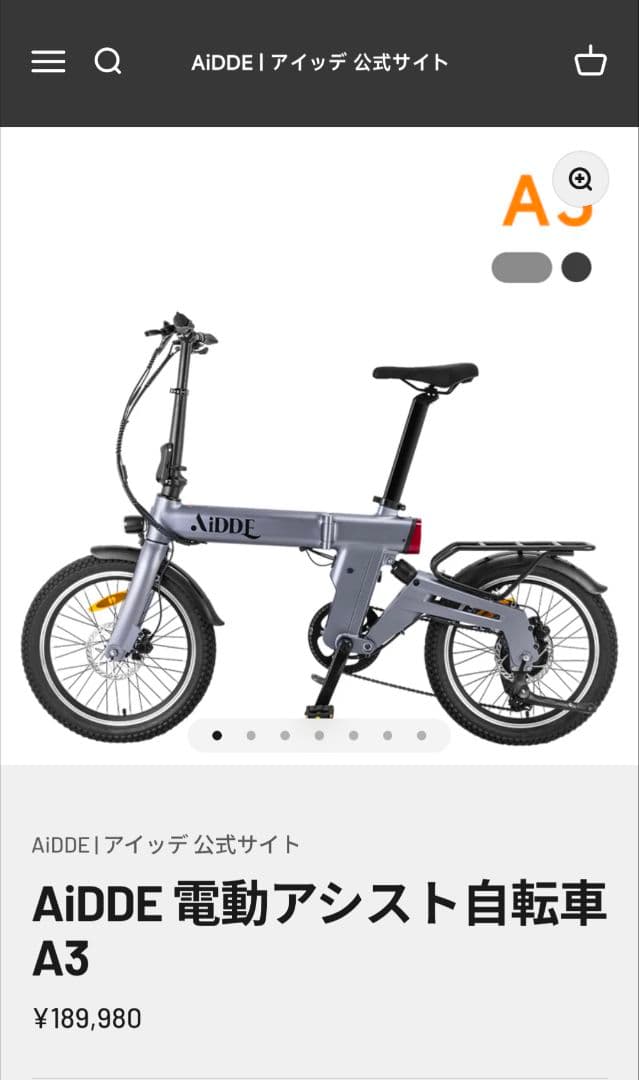Show the fourth product image
Viewport: 639px width, 1080px height.
pos(319,735)
